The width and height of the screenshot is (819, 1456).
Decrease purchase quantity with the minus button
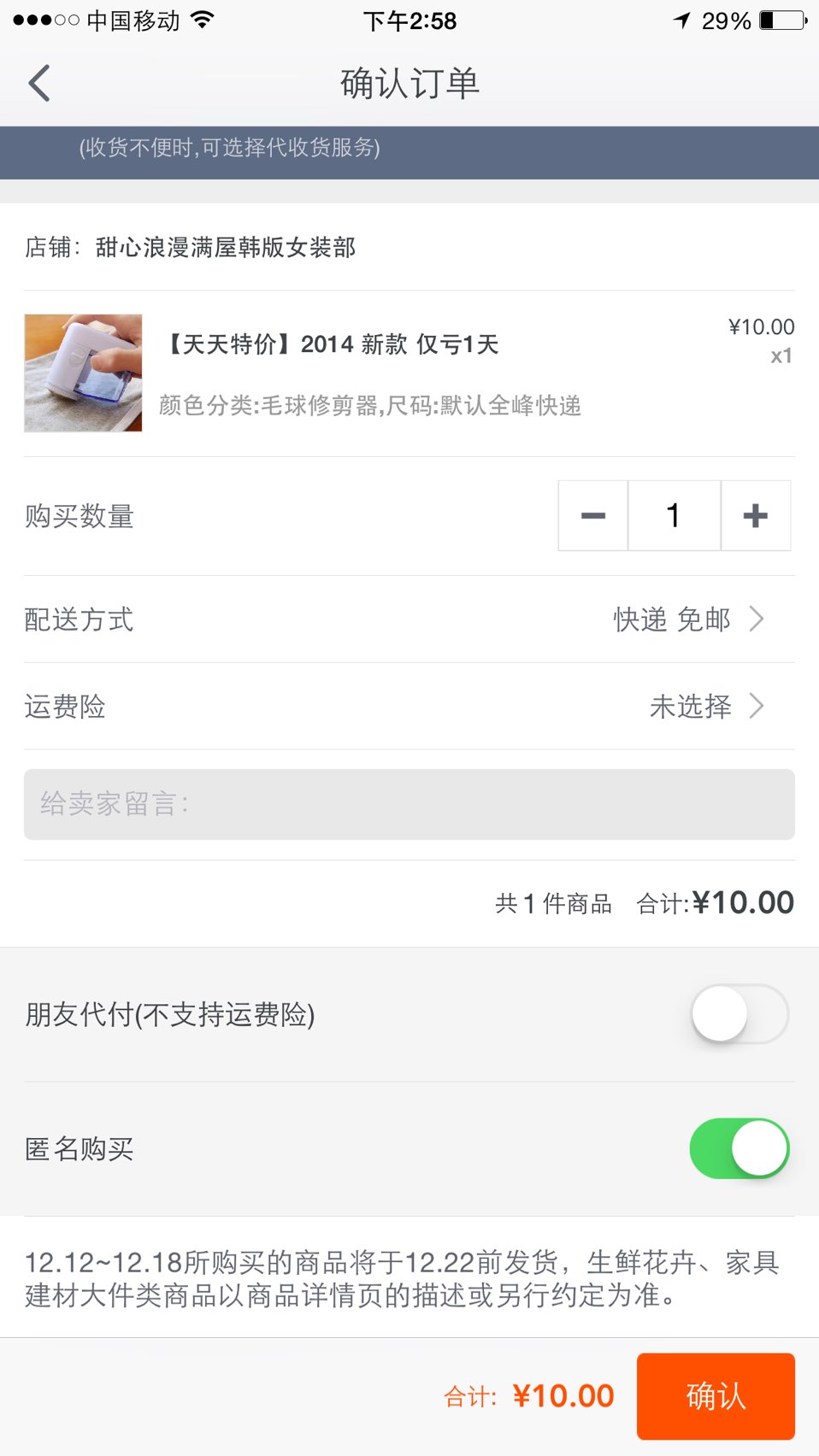click(593, 515)
